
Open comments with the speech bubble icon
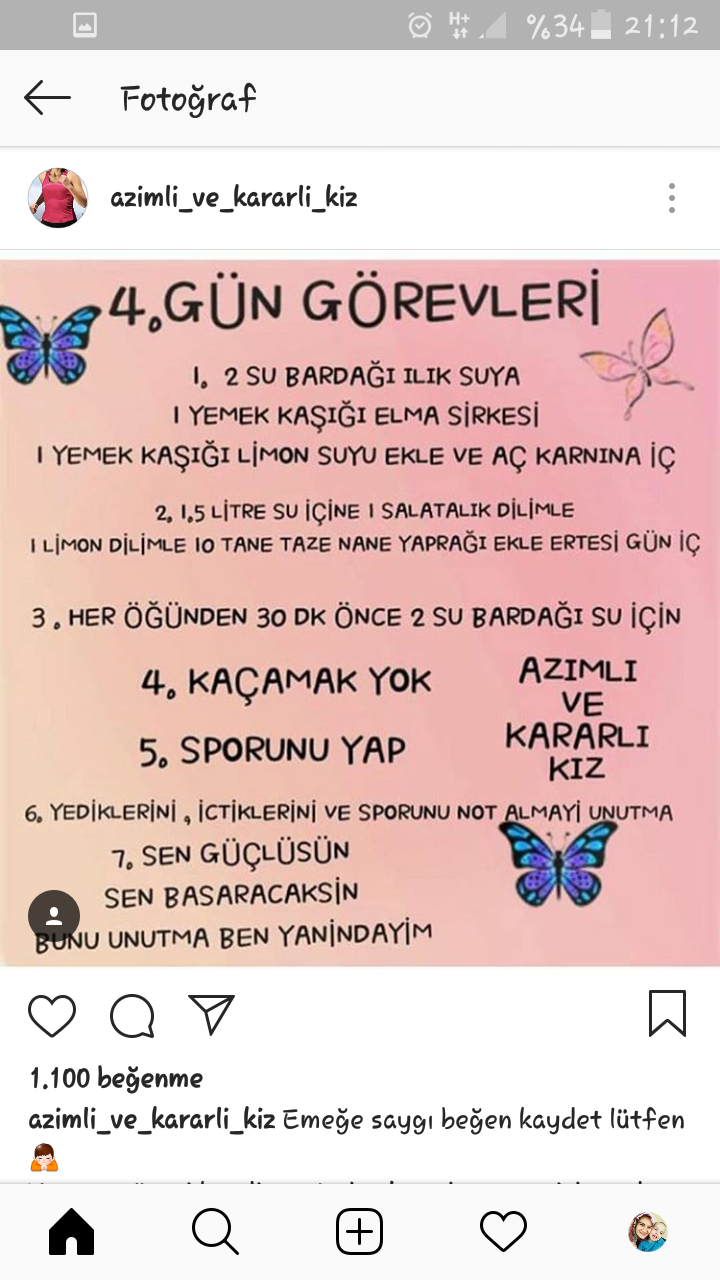pyautogui.click(x=132, y=1015)
